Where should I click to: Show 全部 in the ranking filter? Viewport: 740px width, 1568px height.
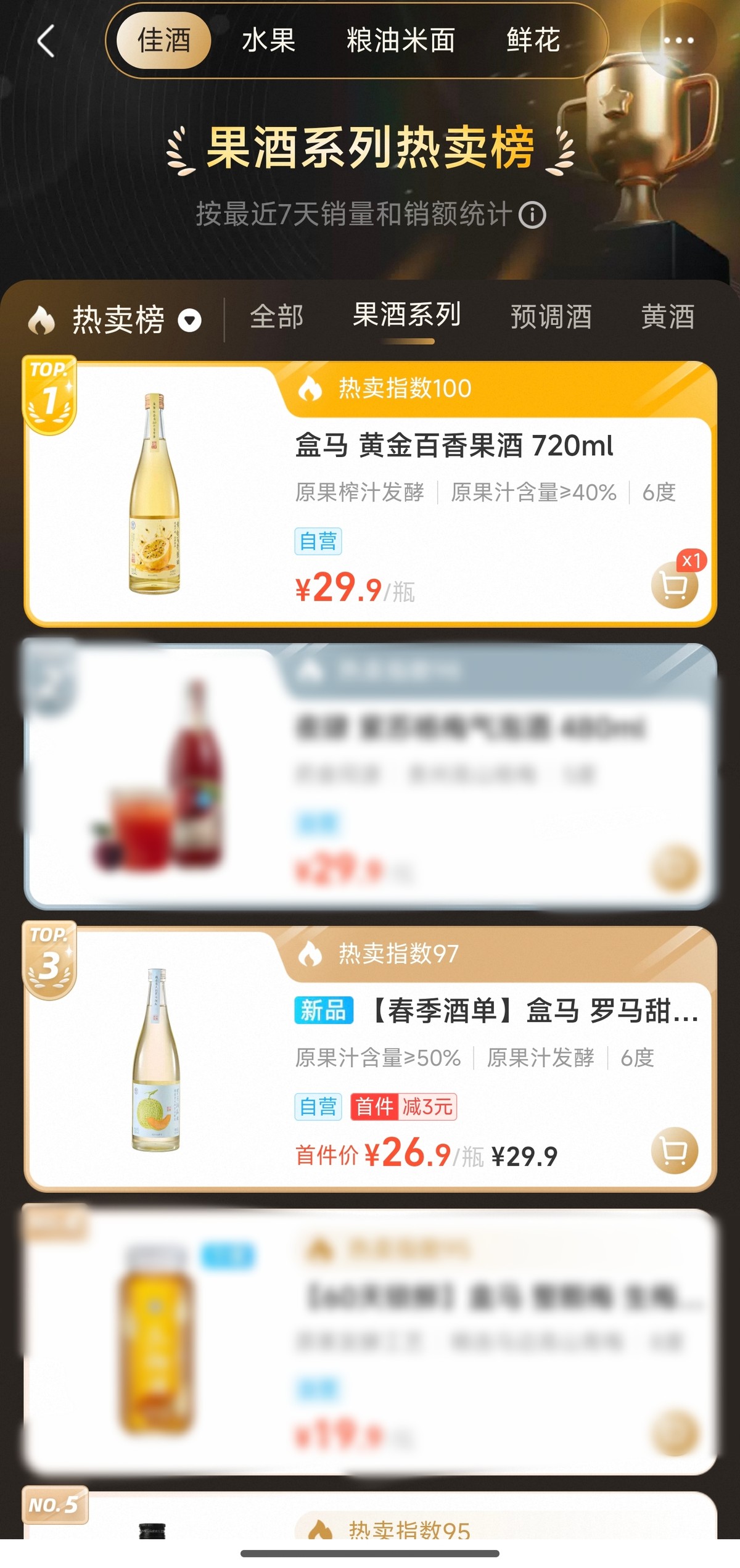(x=276, y=317)
